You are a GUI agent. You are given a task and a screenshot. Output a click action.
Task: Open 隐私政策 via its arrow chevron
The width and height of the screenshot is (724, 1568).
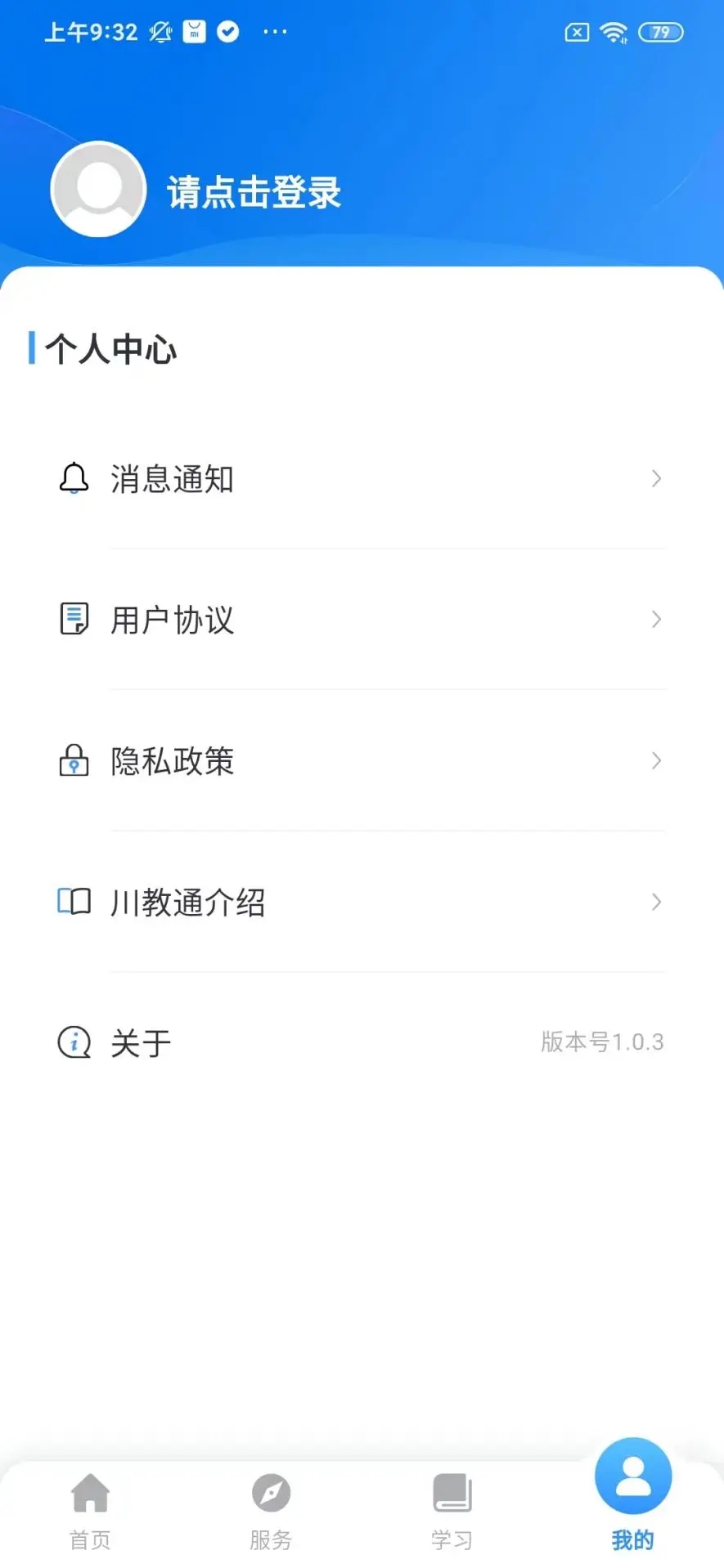pos(656,760)
